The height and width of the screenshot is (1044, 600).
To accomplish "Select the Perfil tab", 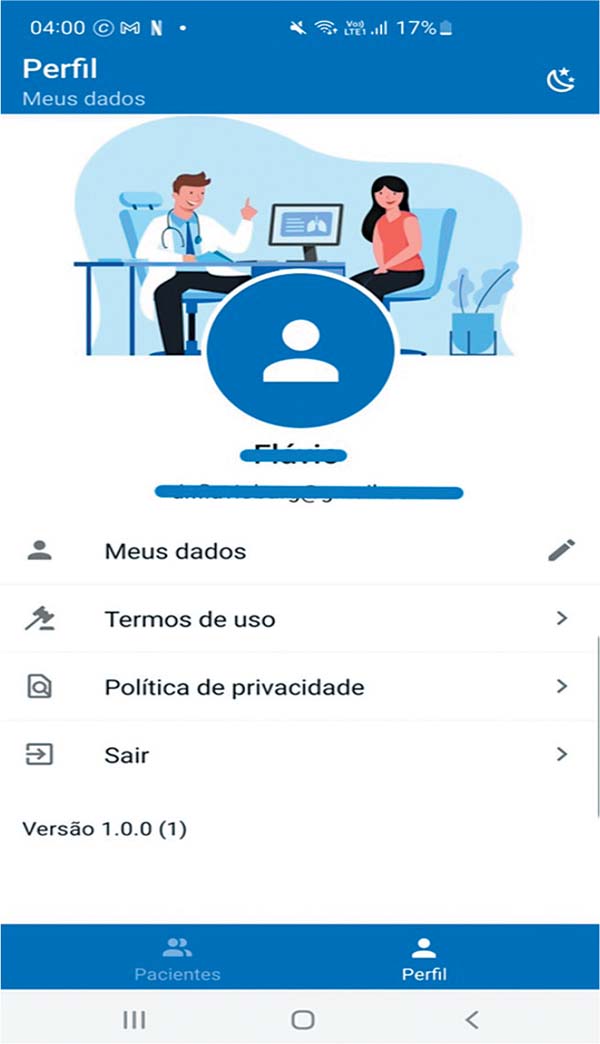I will point(424,958).
